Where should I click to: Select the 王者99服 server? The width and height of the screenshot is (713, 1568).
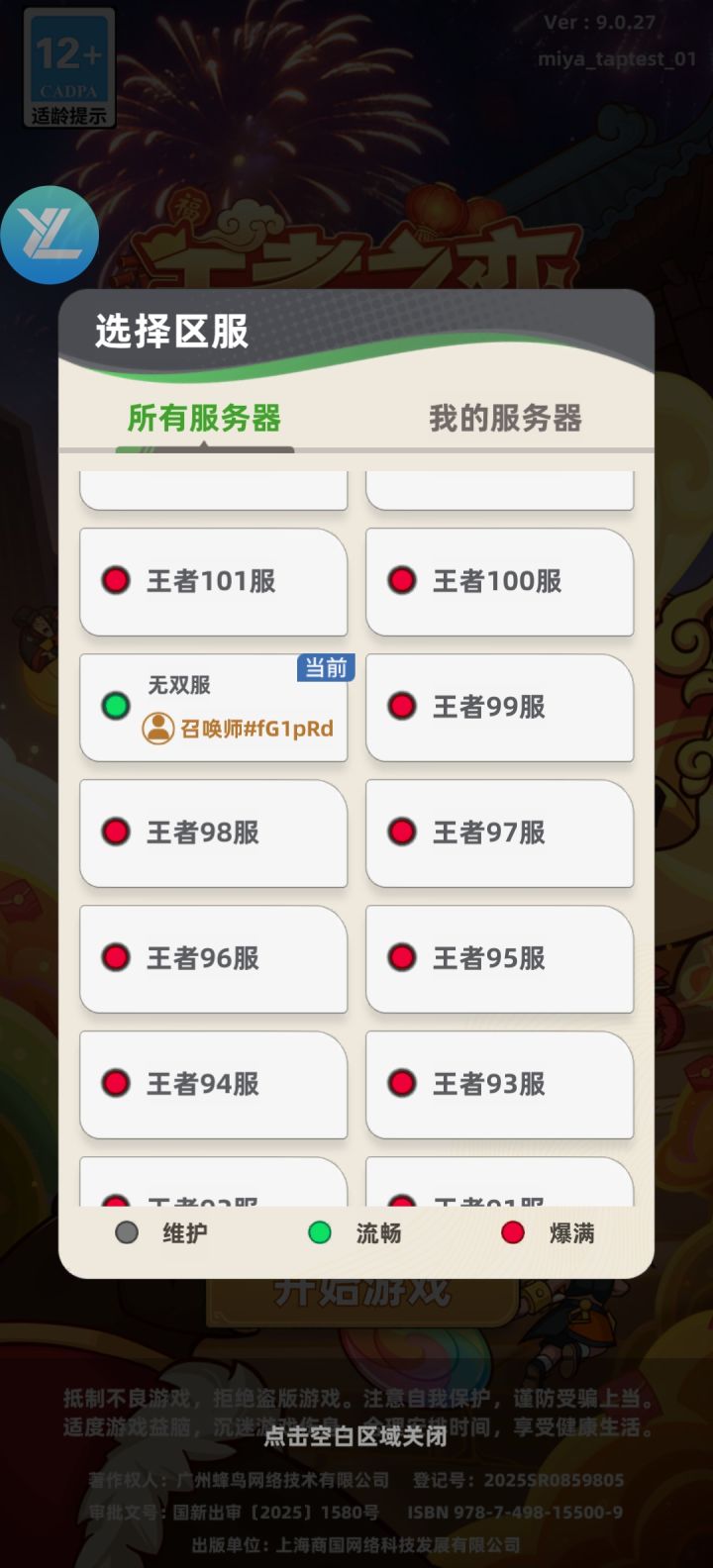click(x=499, y=708)
